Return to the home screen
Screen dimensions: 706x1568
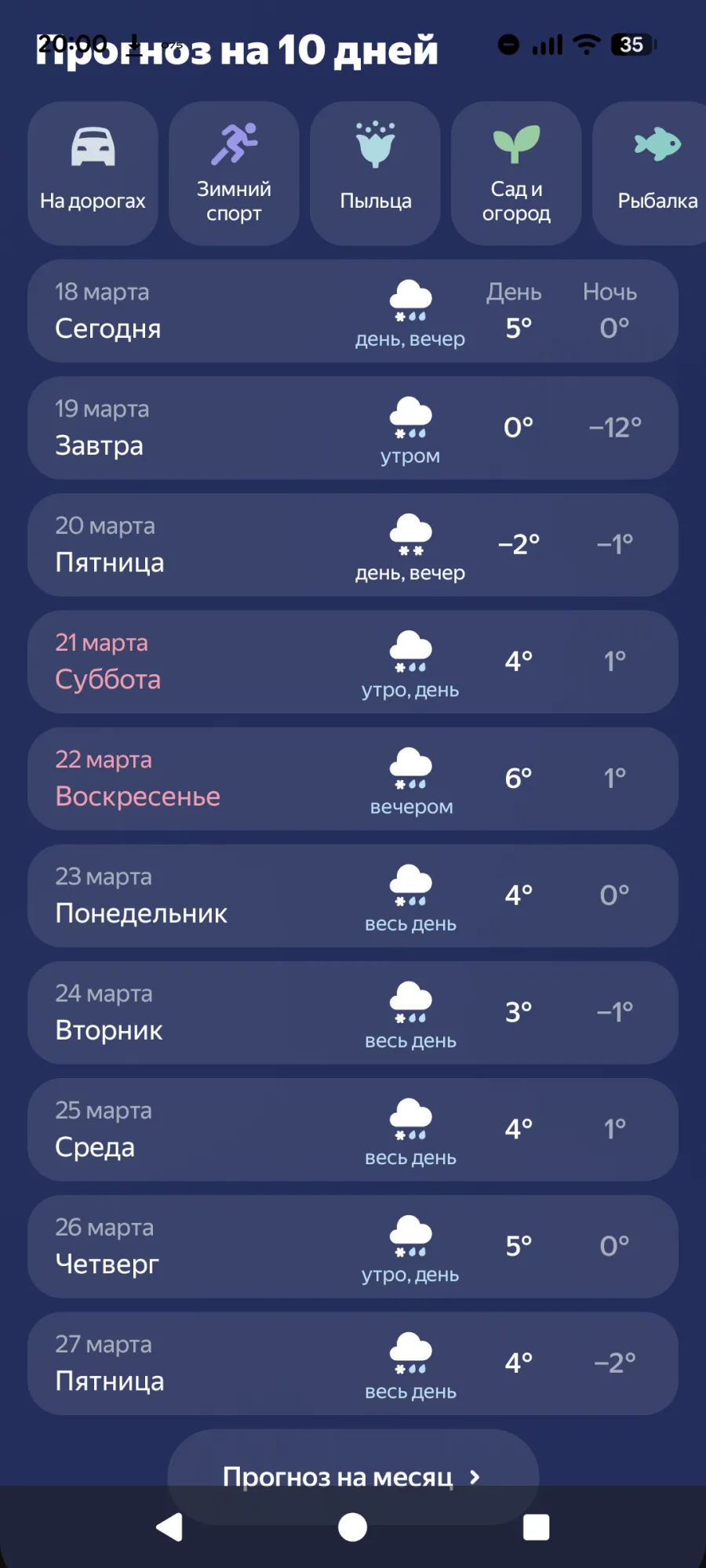pos(352,1527)
